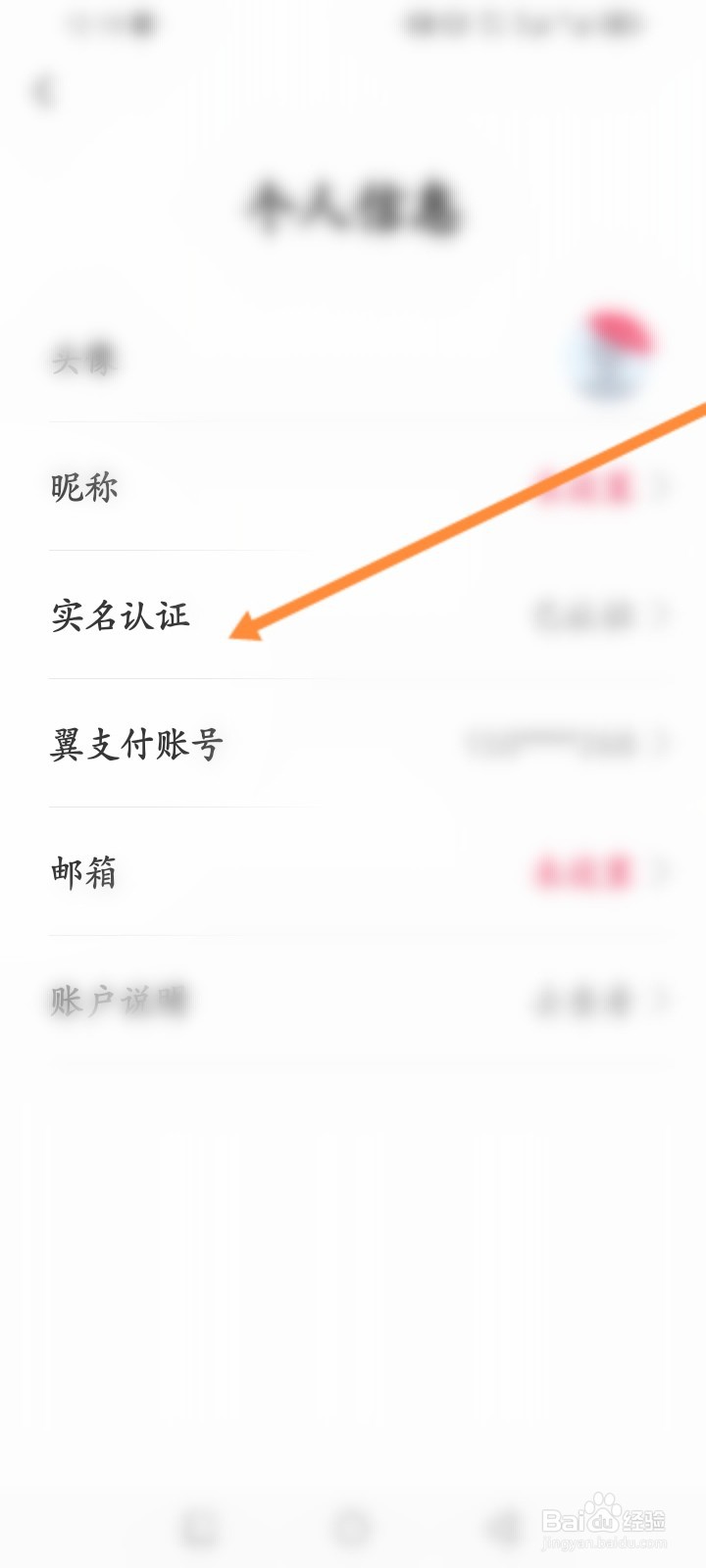This screenshot has width=706, height=1568.
Task: Tap the middle icon in bottom navigation bar
Action: click(353, 1525)
